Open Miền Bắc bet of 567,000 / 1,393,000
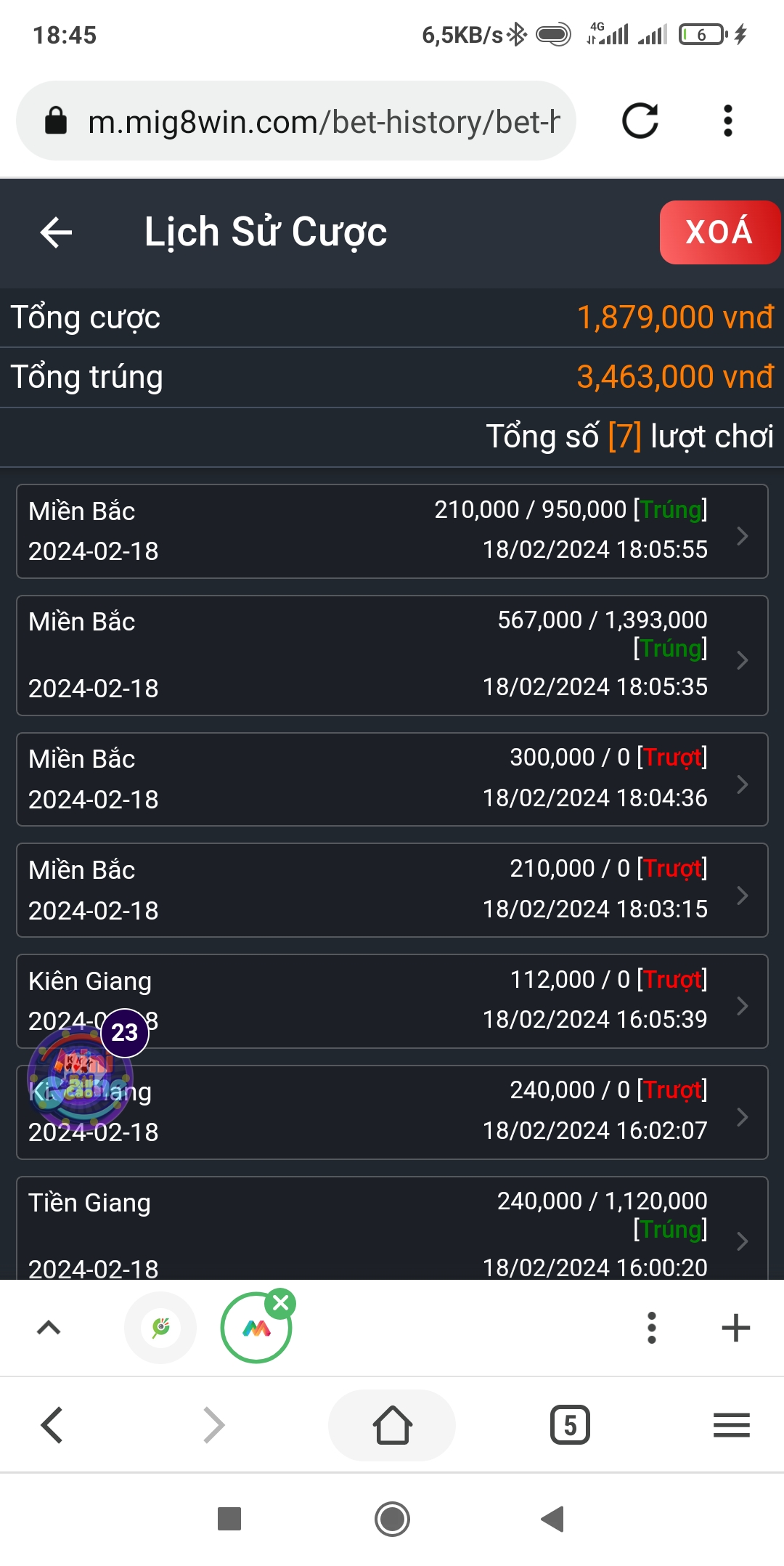The height and width of the screenshot is (1566, 784). (x=392, y=655)
